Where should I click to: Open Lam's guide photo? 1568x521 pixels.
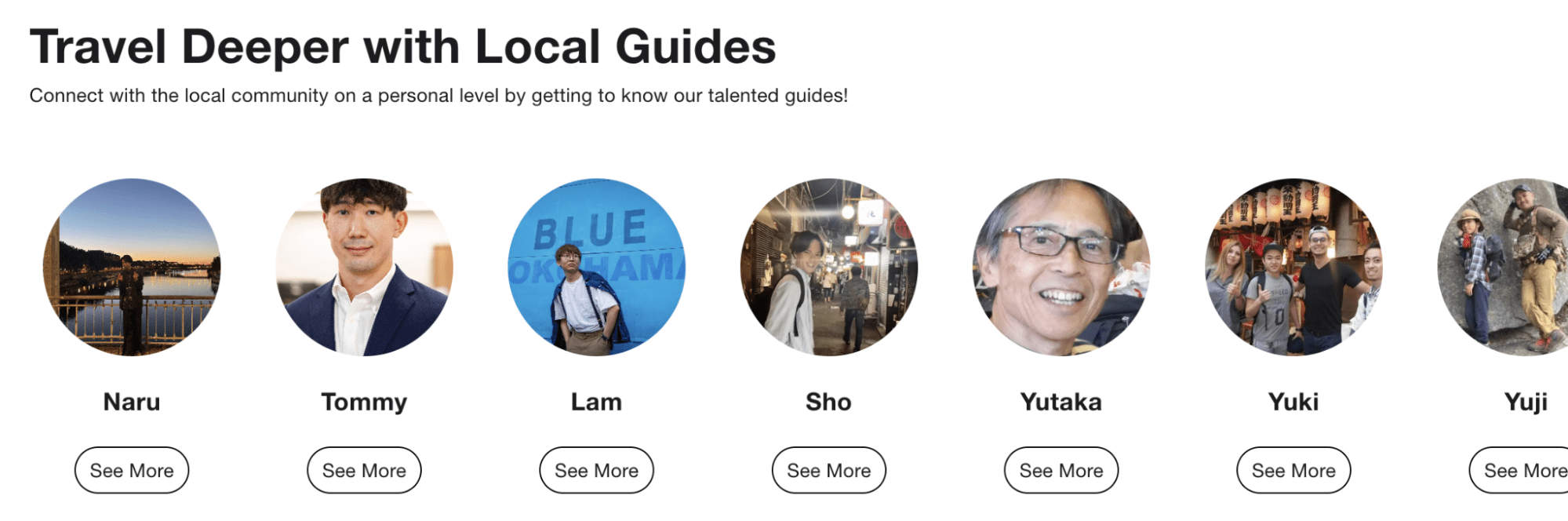[x=596, y=267]
